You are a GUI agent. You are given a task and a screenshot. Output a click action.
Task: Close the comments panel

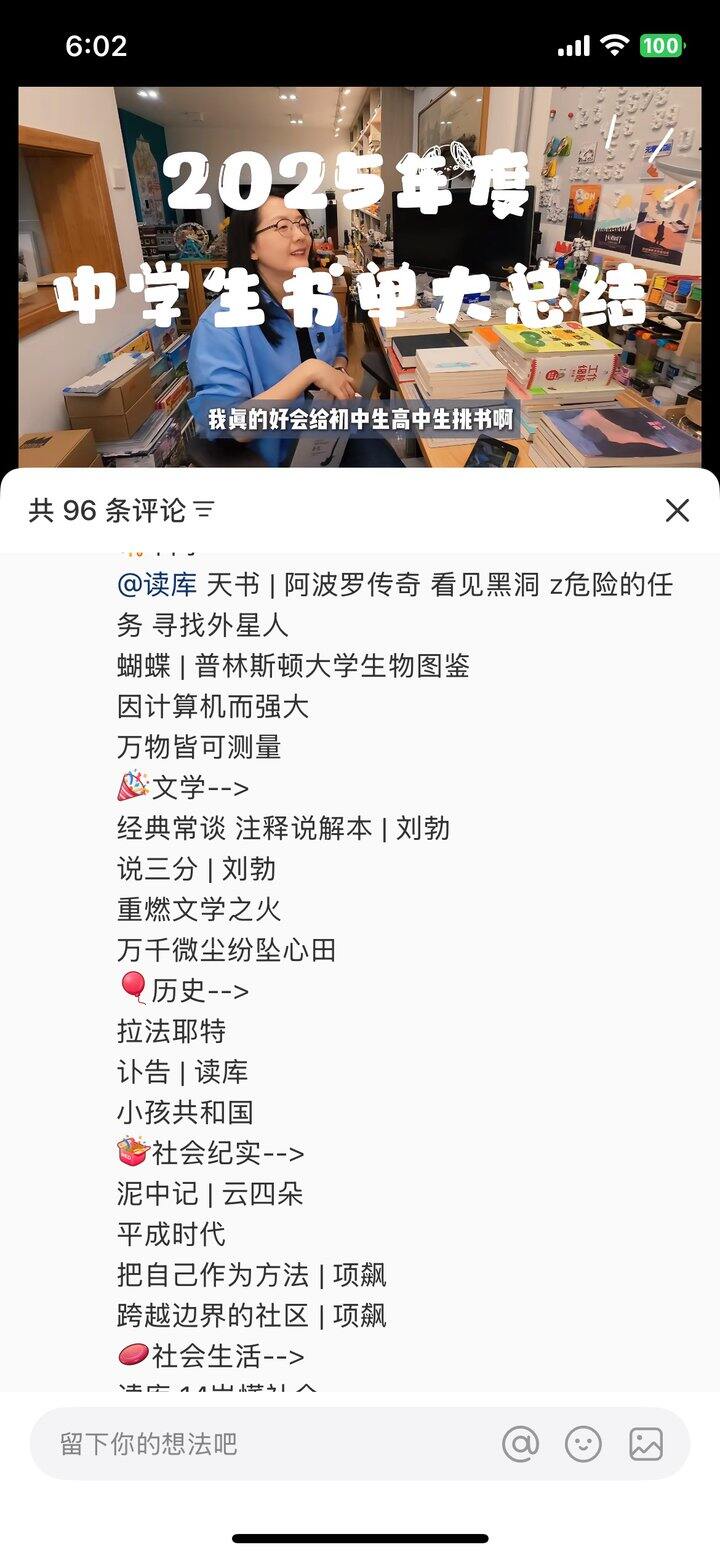pos(677,511)
